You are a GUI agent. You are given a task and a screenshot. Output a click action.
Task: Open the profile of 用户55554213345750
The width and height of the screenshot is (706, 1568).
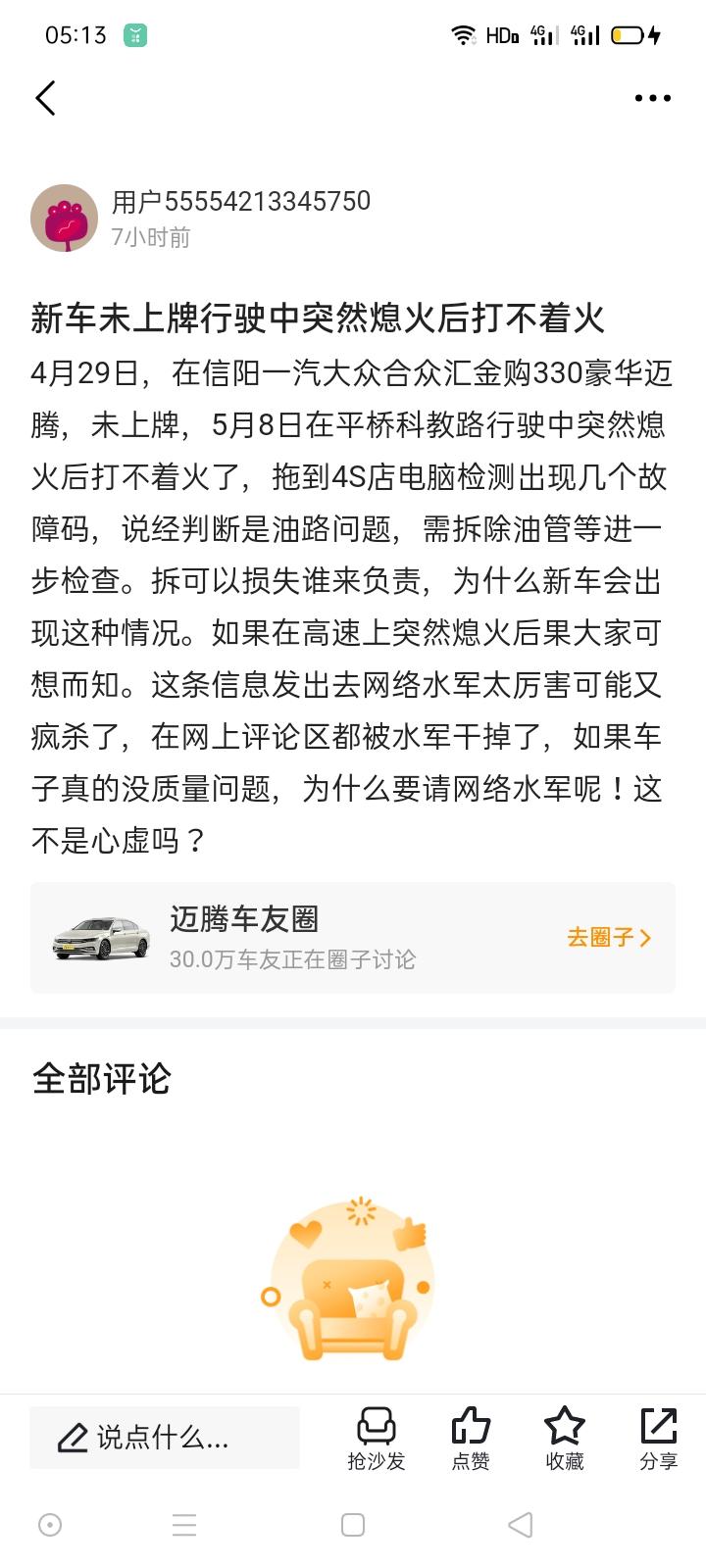[x=65, y=218]
